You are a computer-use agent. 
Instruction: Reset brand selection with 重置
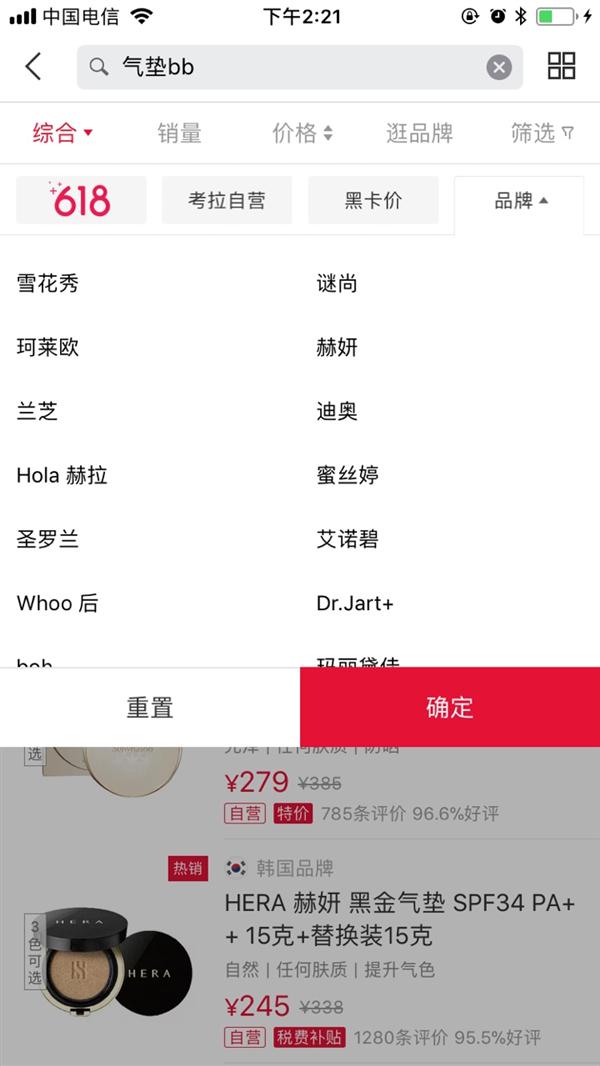click(x=150, y=707)
